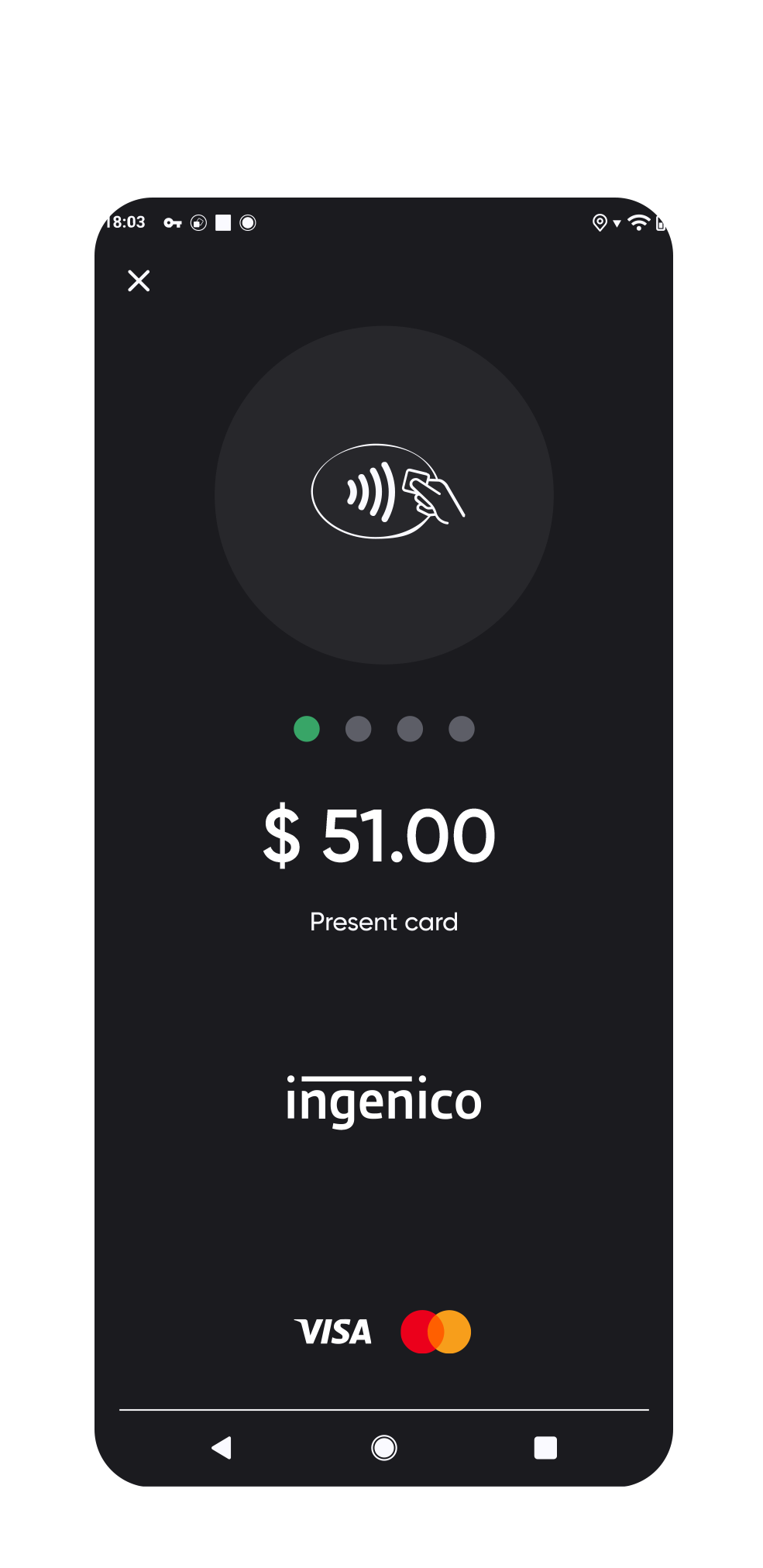763x1568 pixels.
Task: Cancel the $51.00 payment with the X
Action: click(139, 280)
